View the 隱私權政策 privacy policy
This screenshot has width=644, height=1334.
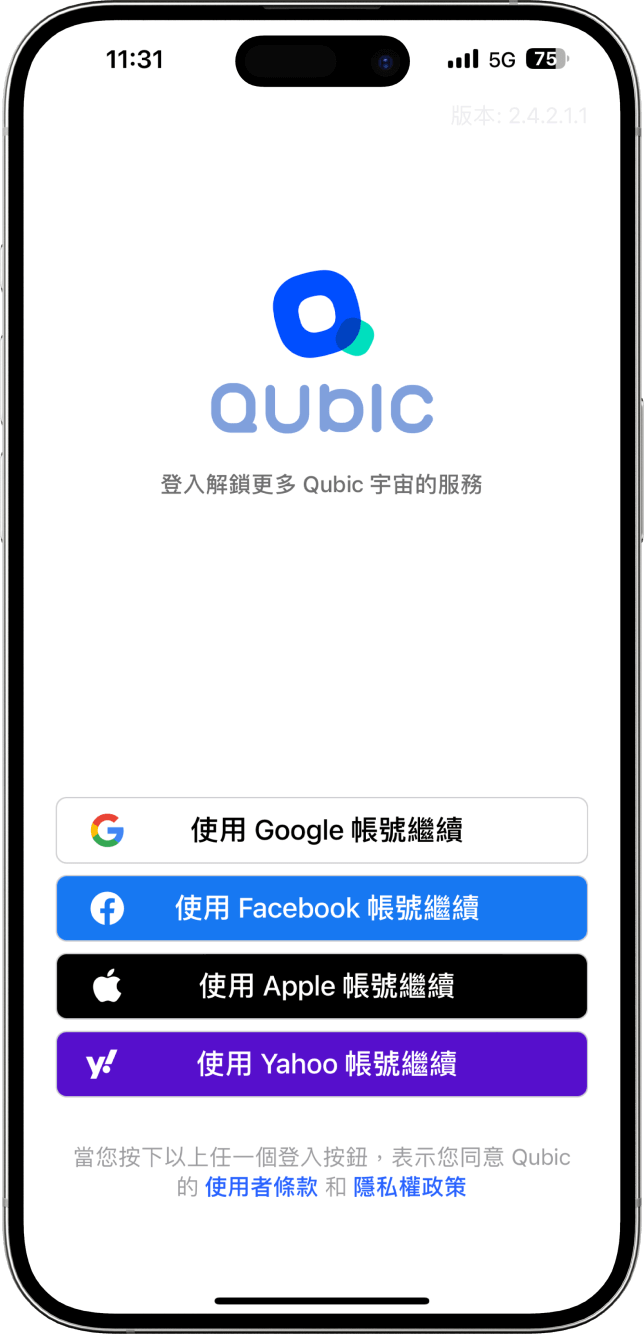410,1187
